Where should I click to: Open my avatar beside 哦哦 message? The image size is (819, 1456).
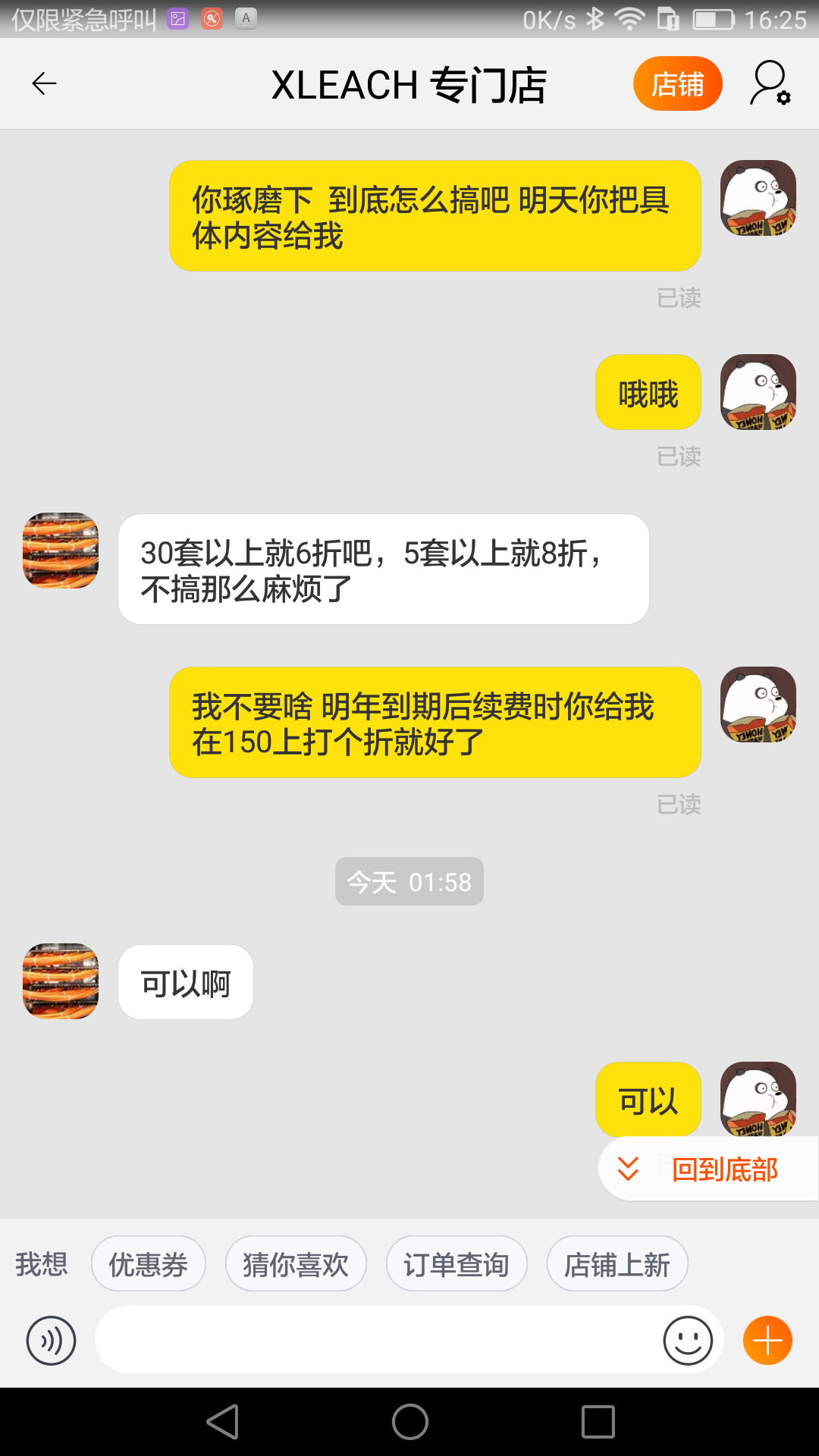pos(758,392)
